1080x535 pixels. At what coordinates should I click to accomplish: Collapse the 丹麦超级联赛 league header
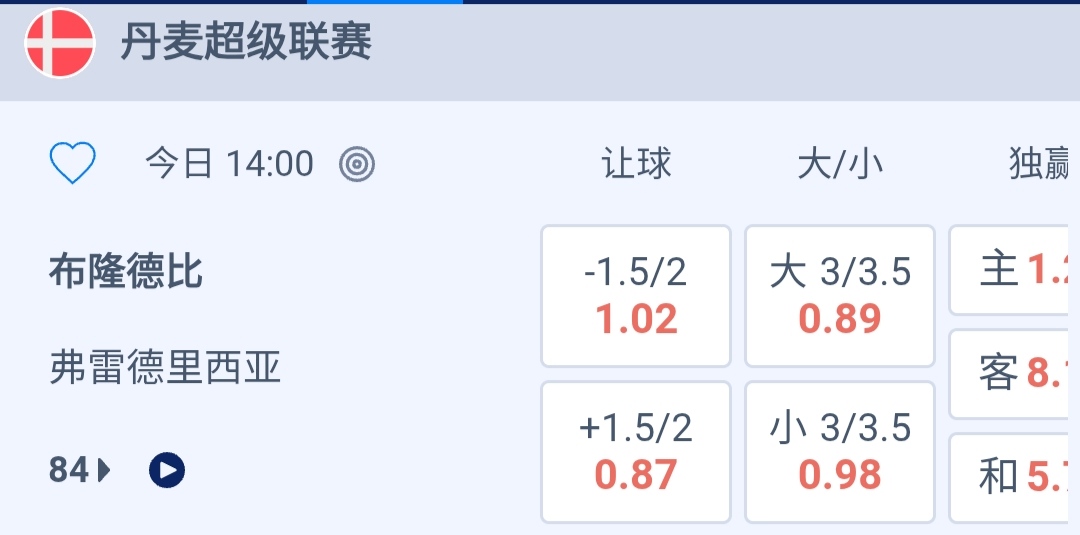tap(540, 45)
